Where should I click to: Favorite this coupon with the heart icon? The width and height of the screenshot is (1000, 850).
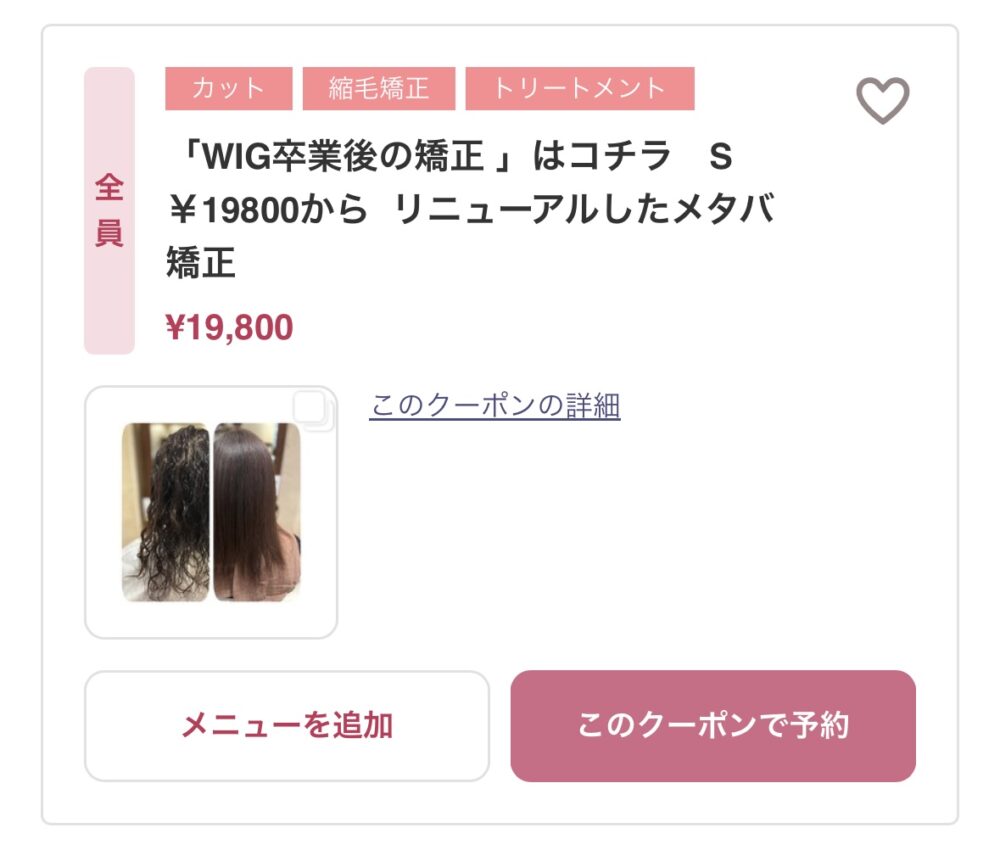tap(882, 101)
